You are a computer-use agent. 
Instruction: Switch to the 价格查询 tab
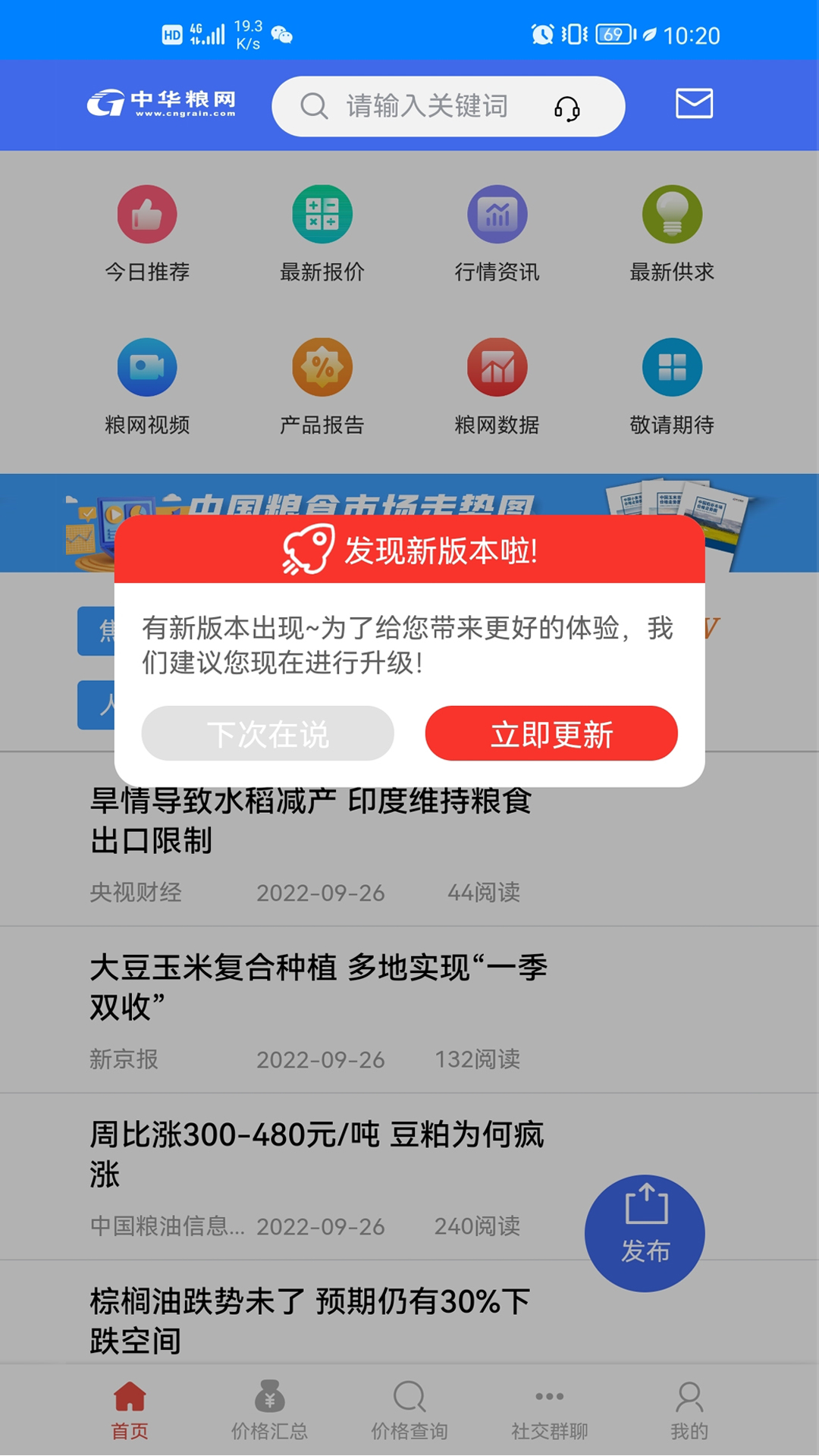(409, 1410)
